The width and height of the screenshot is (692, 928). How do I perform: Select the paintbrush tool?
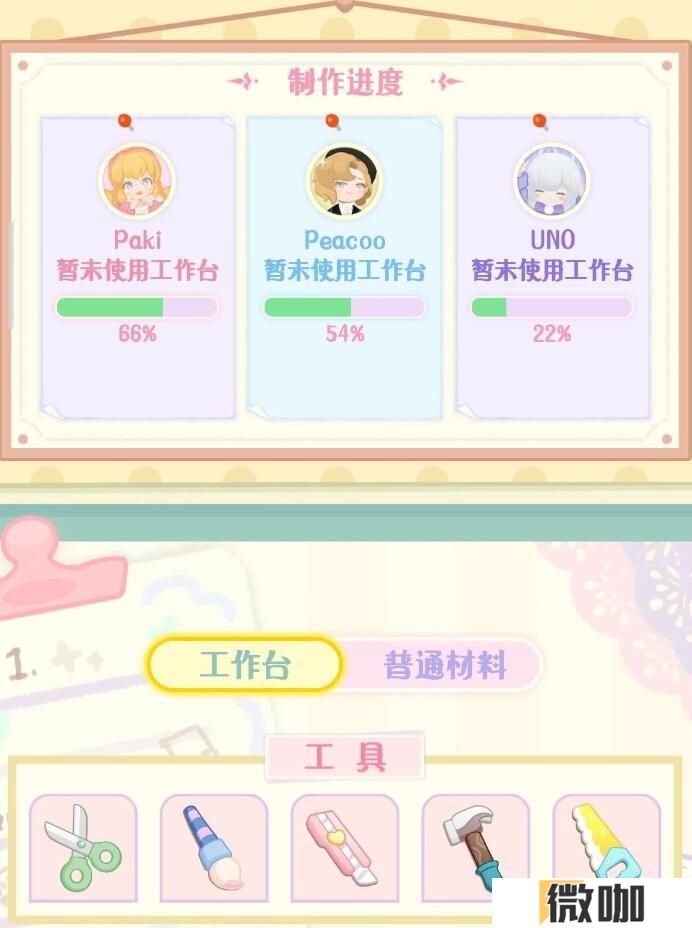tap(214, 849)
